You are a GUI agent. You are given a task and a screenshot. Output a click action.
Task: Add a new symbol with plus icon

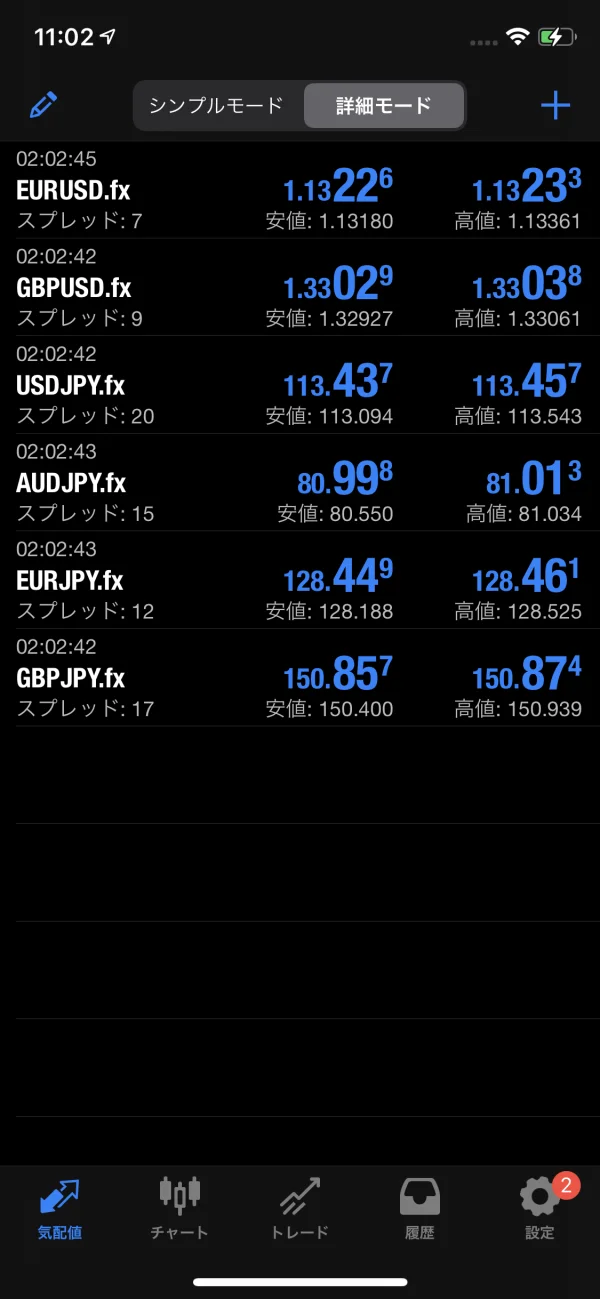tap(555, 106)
